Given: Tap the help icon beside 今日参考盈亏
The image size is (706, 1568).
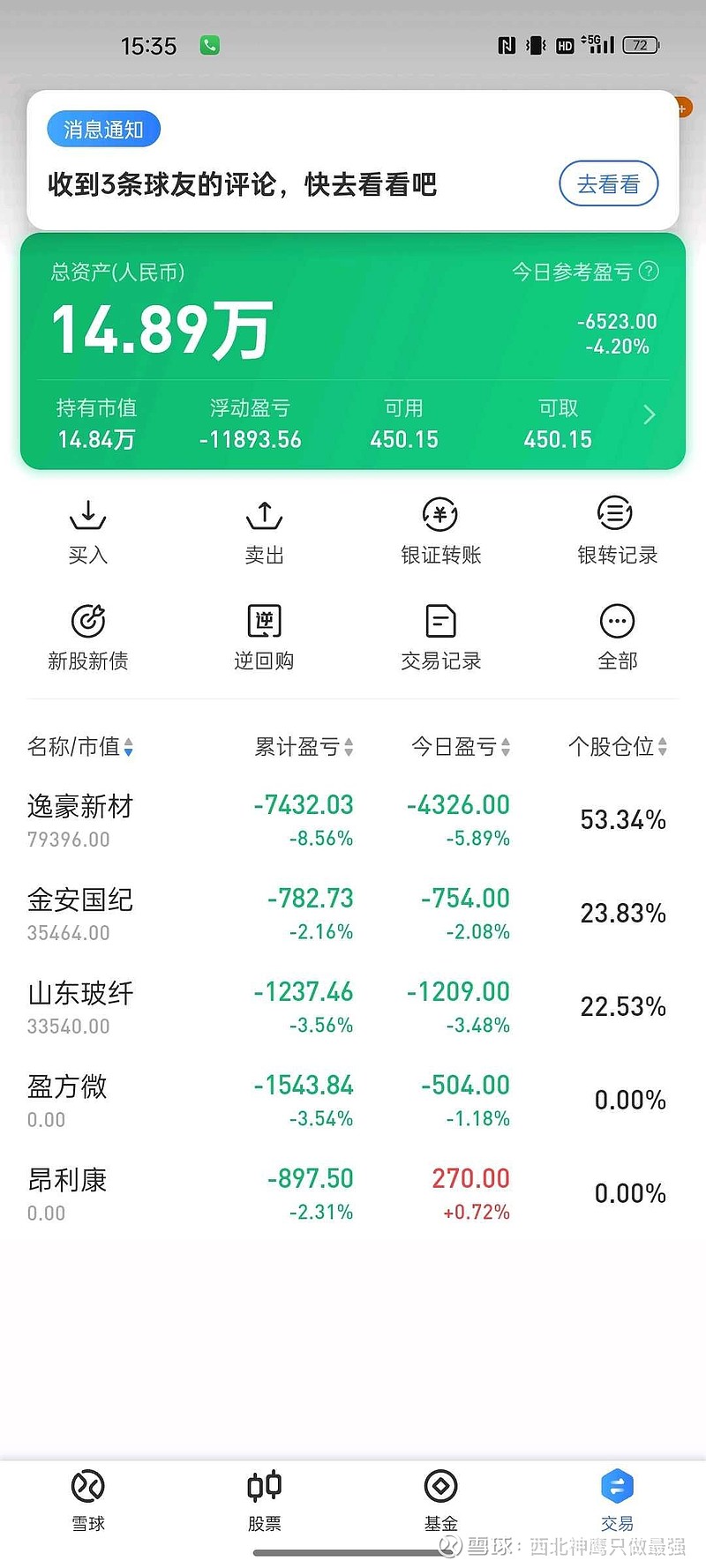Looking at the screenshot, I should 649,272.
